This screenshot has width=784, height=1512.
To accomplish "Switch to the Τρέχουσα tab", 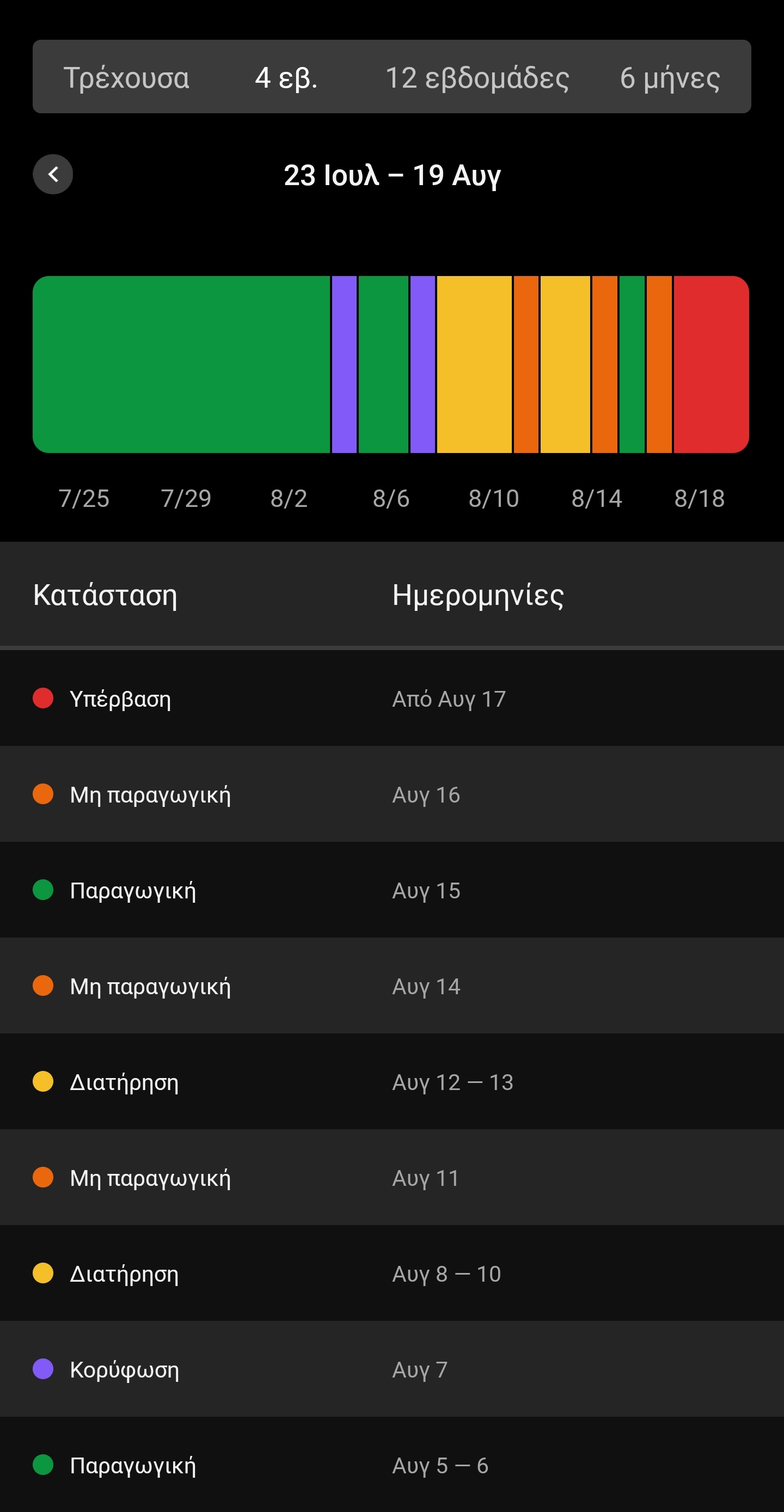I will (126, 77).
